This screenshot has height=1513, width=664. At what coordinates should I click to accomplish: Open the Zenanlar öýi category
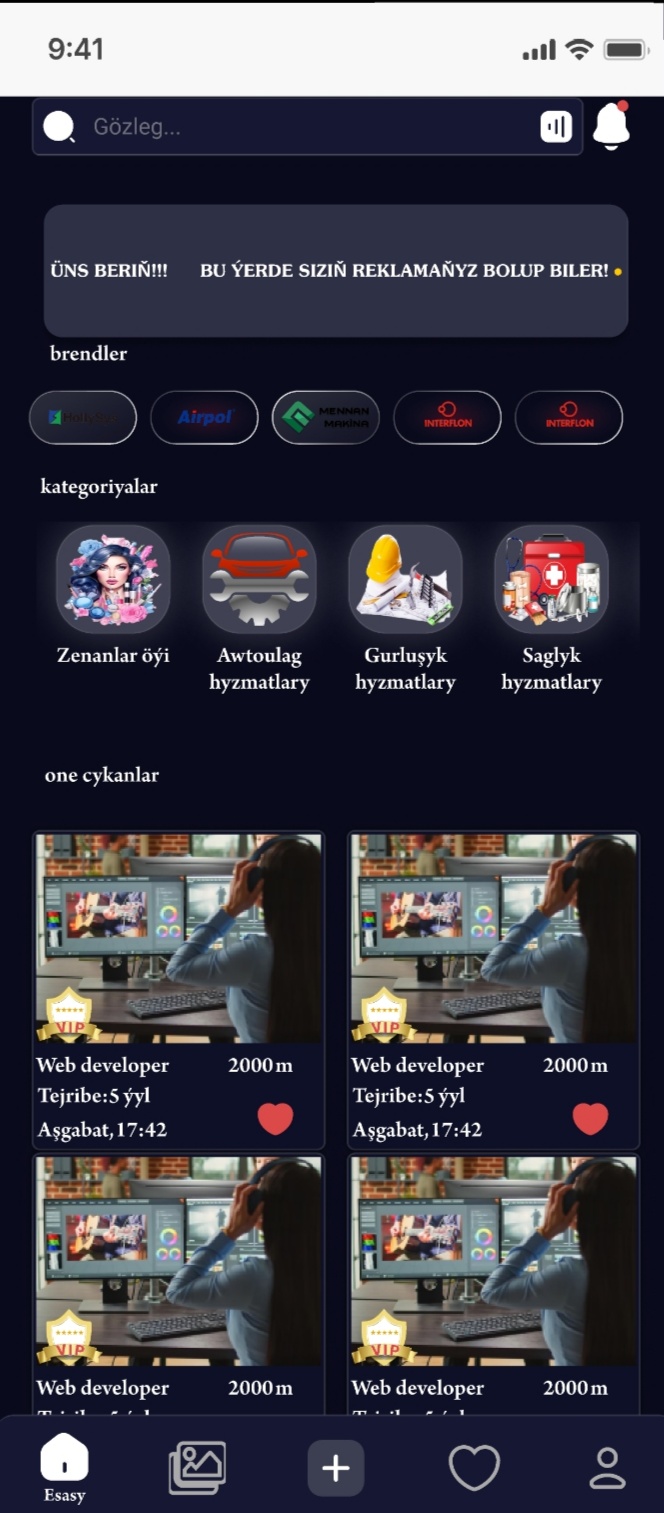[113, 580]
